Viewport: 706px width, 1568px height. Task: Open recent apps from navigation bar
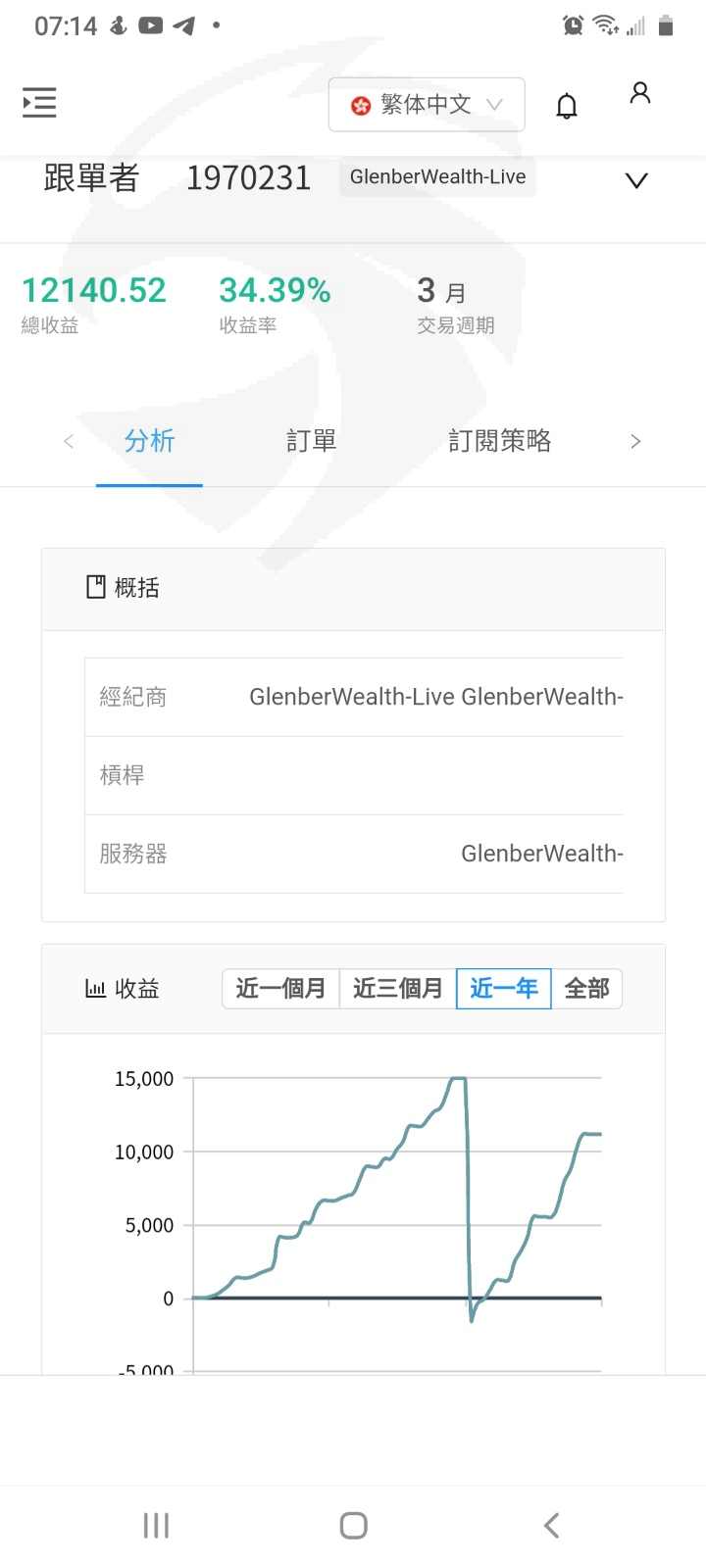pos(156,1525)
